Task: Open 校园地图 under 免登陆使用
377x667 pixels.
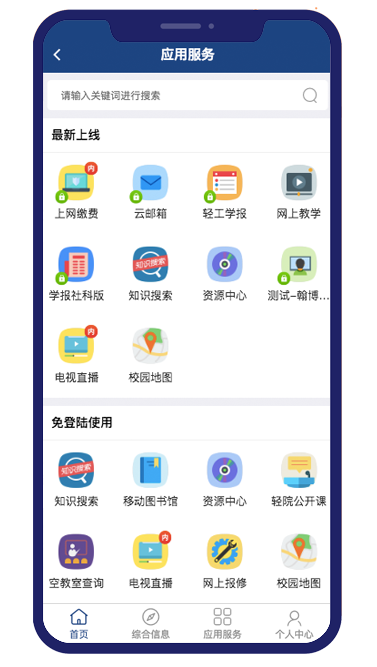Action: (x=299, y=561)
